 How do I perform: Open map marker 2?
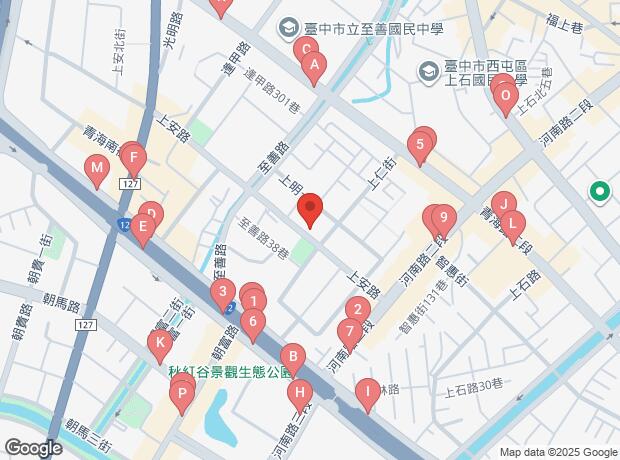click(358, 313)
